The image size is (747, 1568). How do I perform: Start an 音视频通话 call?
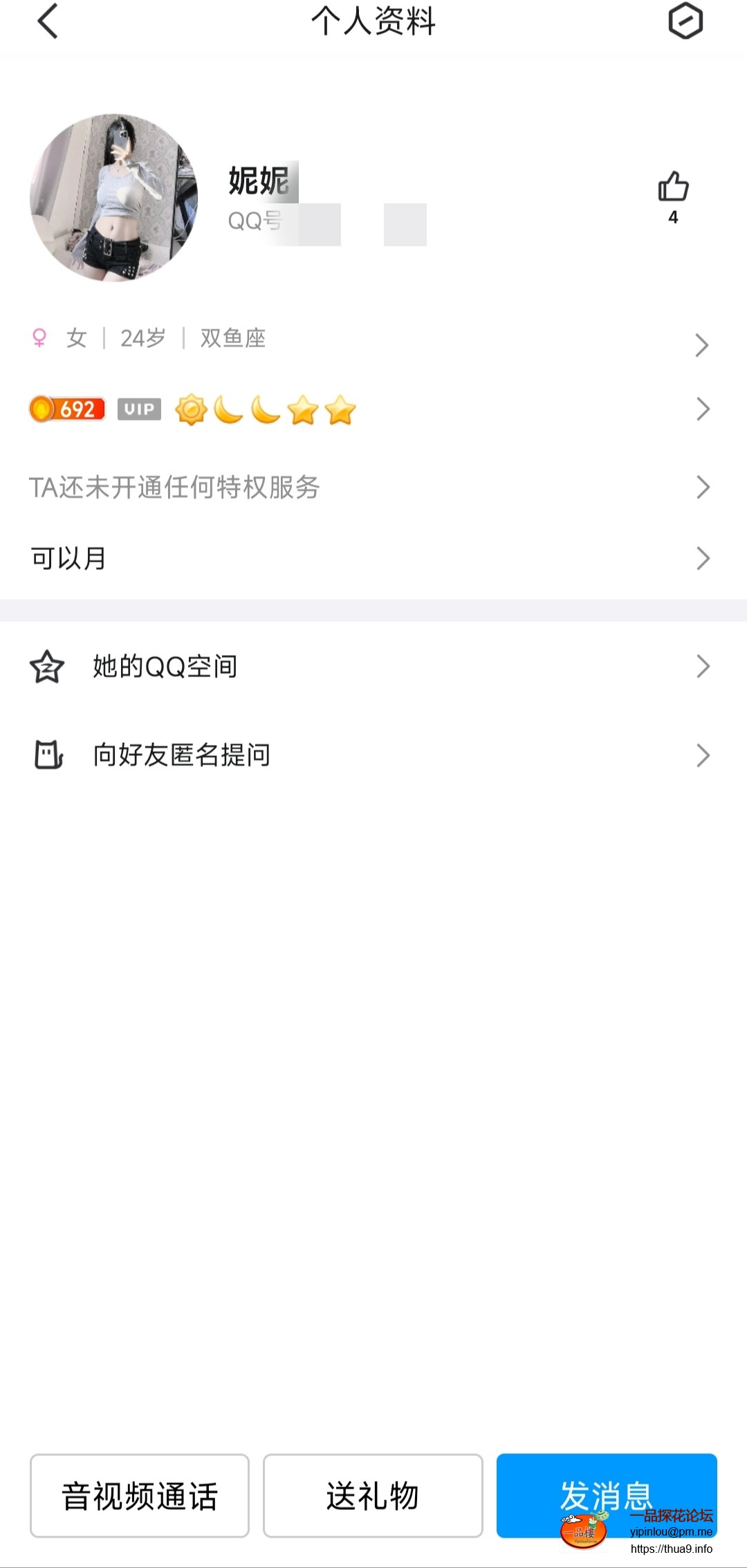pyautogui.click(x=140, y=1495)
